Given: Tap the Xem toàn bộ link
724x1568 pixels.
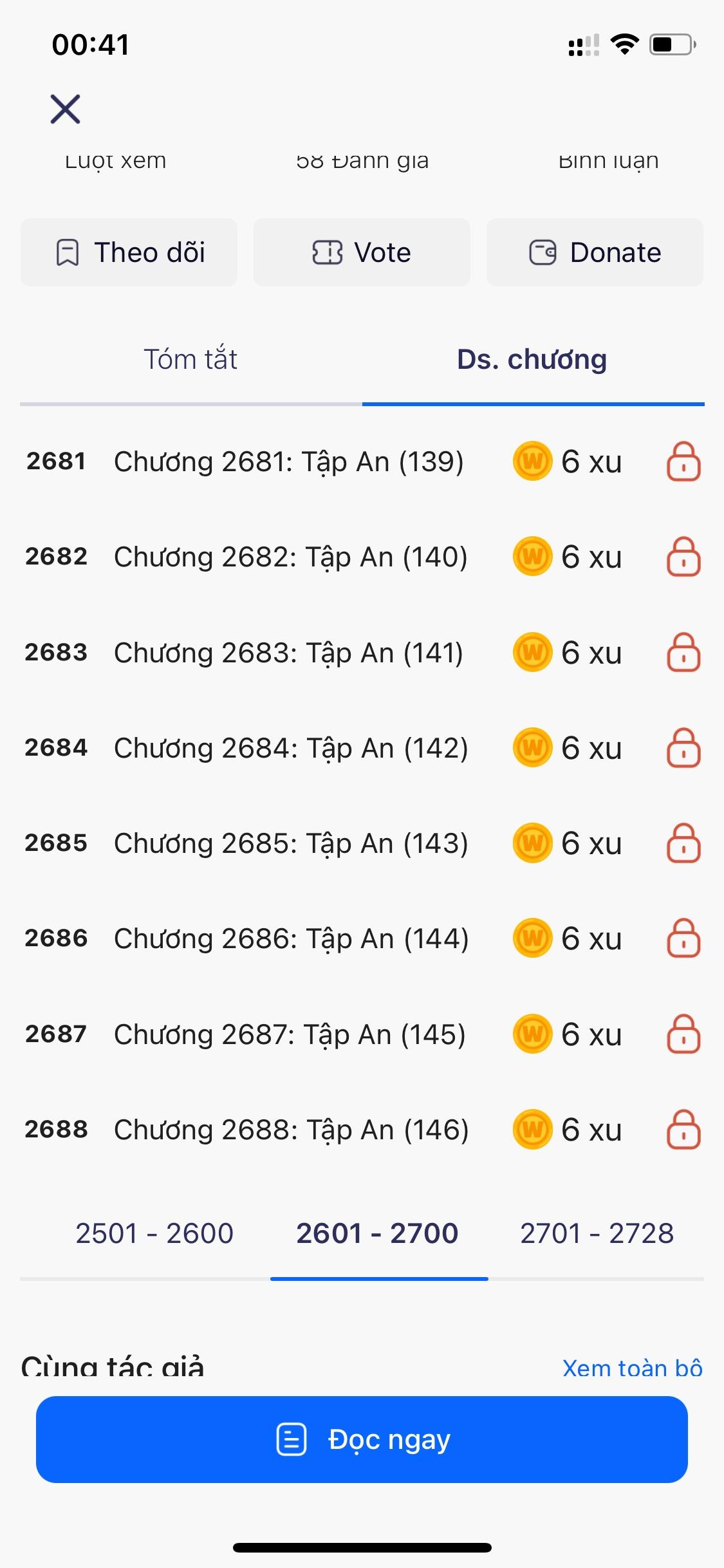Looking at the screenshot, I should pos(632,1367).
